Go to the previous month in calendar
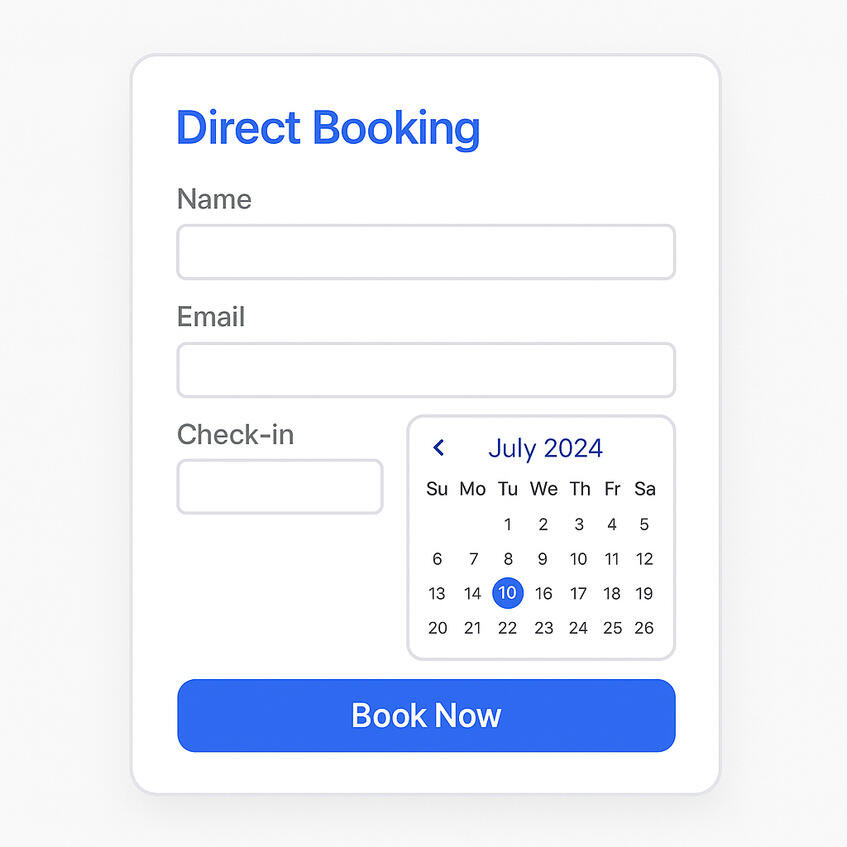The width and height of the screenshot is (847, 847). [438, 448]
